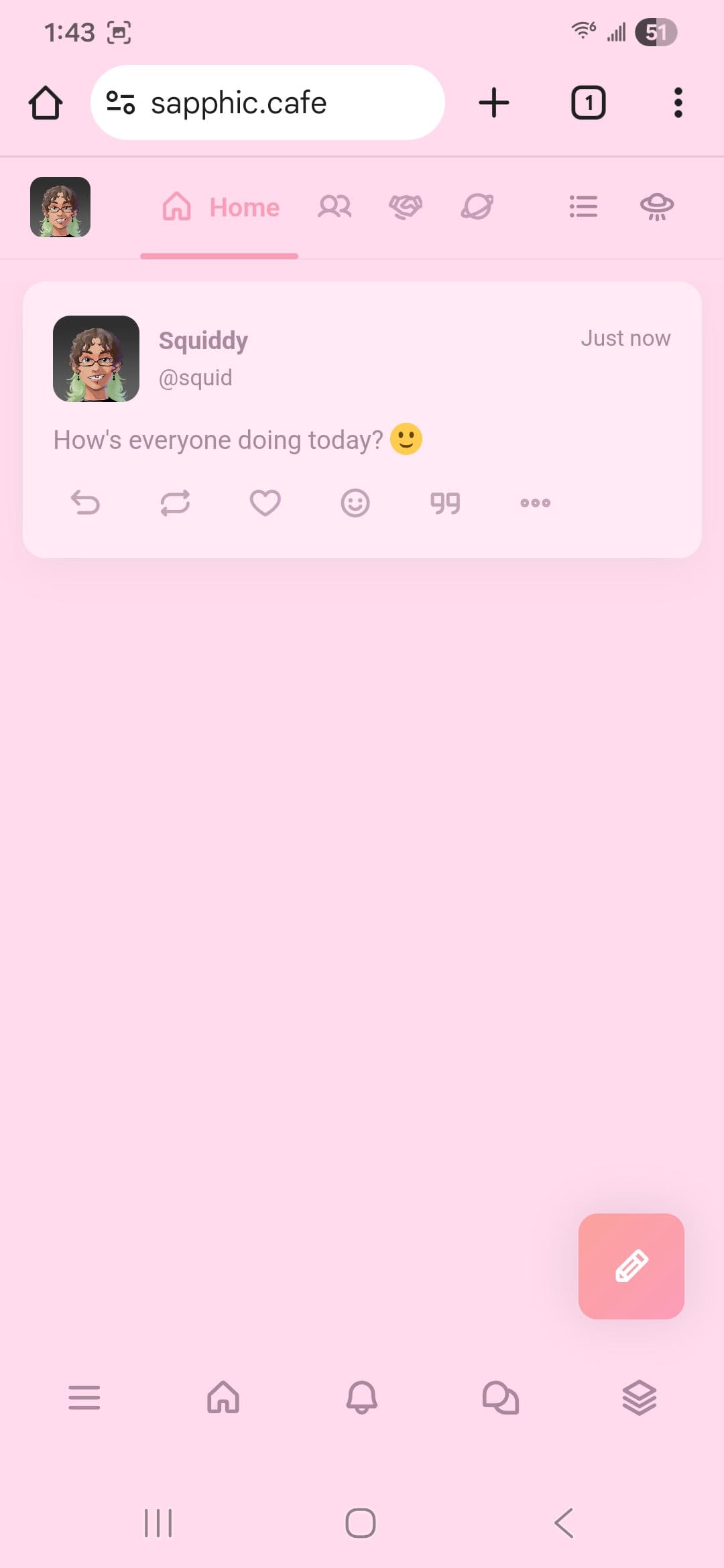Quote Squiddy's post
This screenshot has width=724, height=1568.
pos(445,503)
